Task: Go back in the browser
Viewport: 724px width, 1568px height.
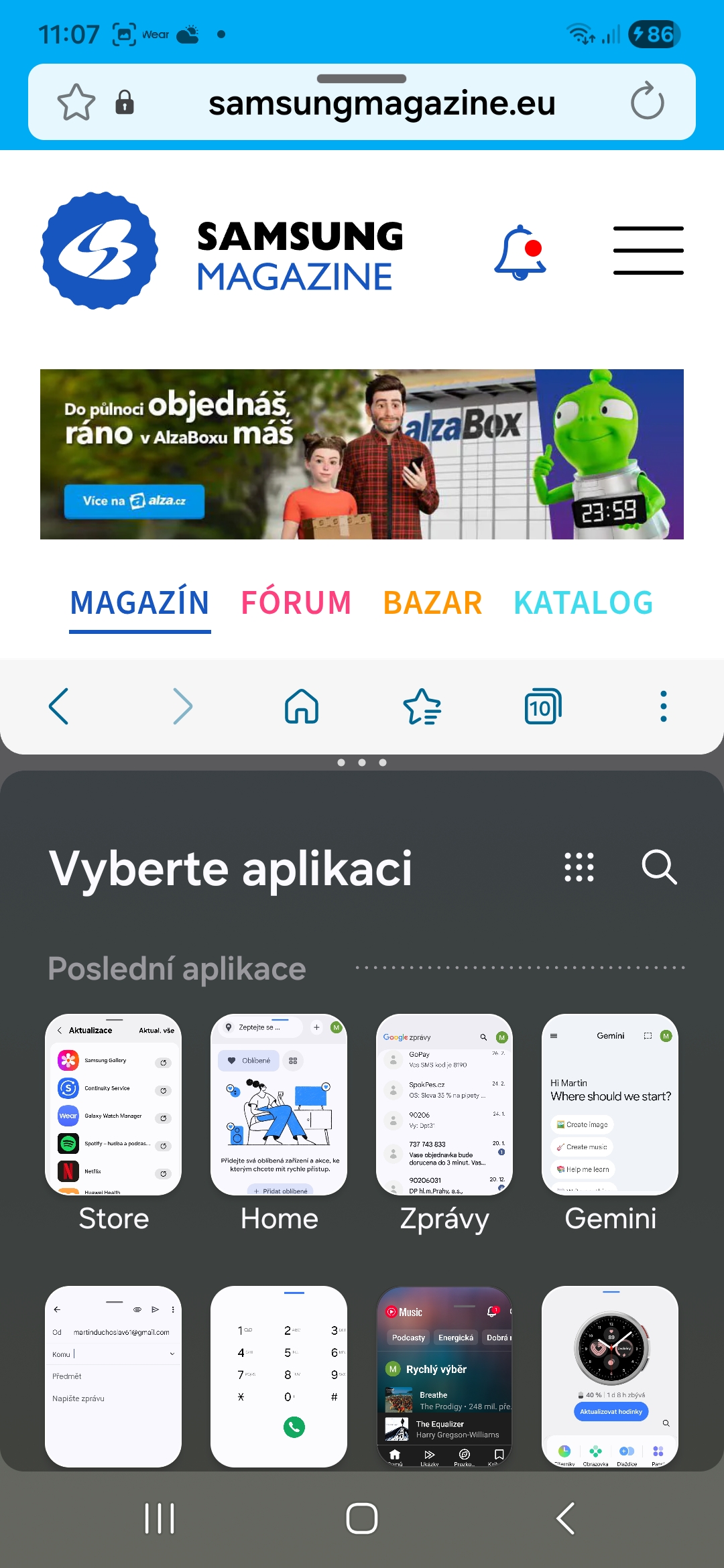Action: (x=59, y=706)
